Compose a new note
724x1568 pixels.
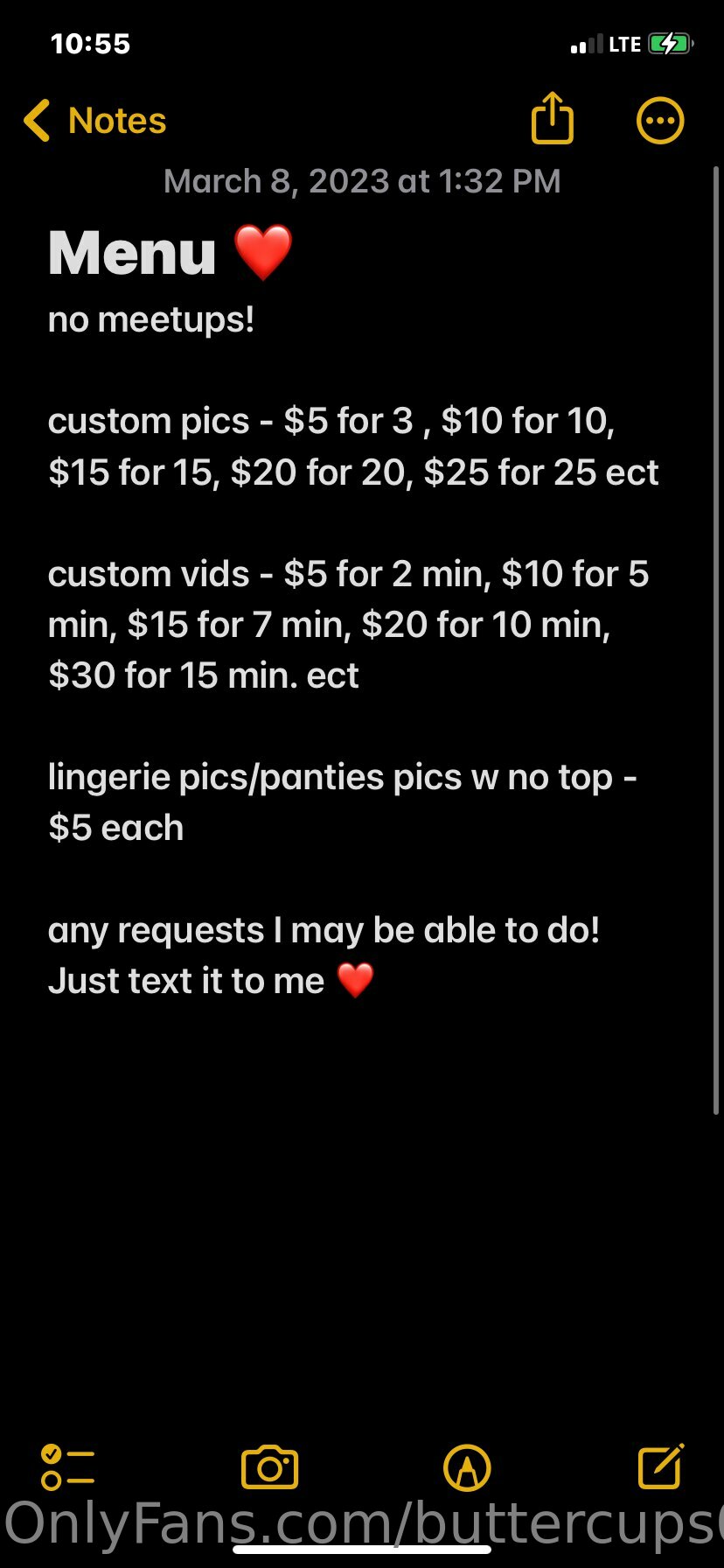pos(660,1466)
